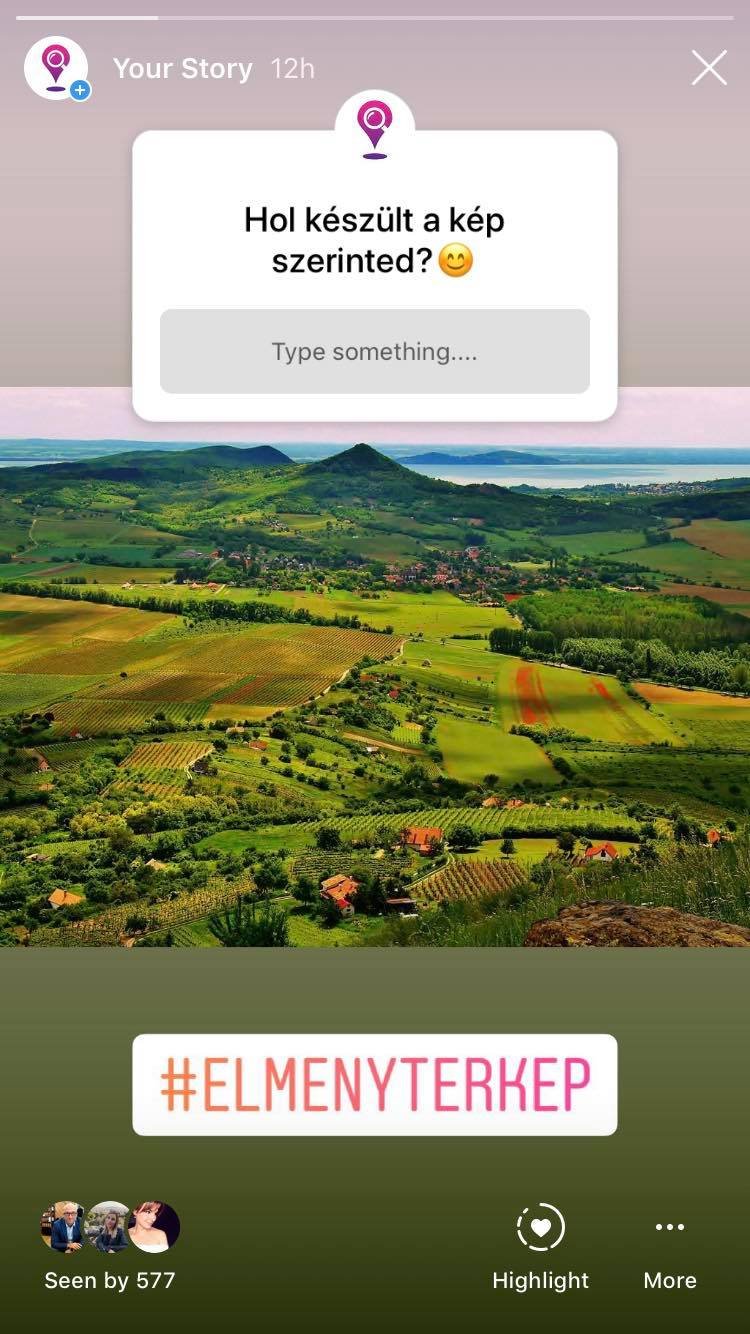Tap the More label text
The width and height of the screenshot is (750, 1334).
tap(669, 1280)
